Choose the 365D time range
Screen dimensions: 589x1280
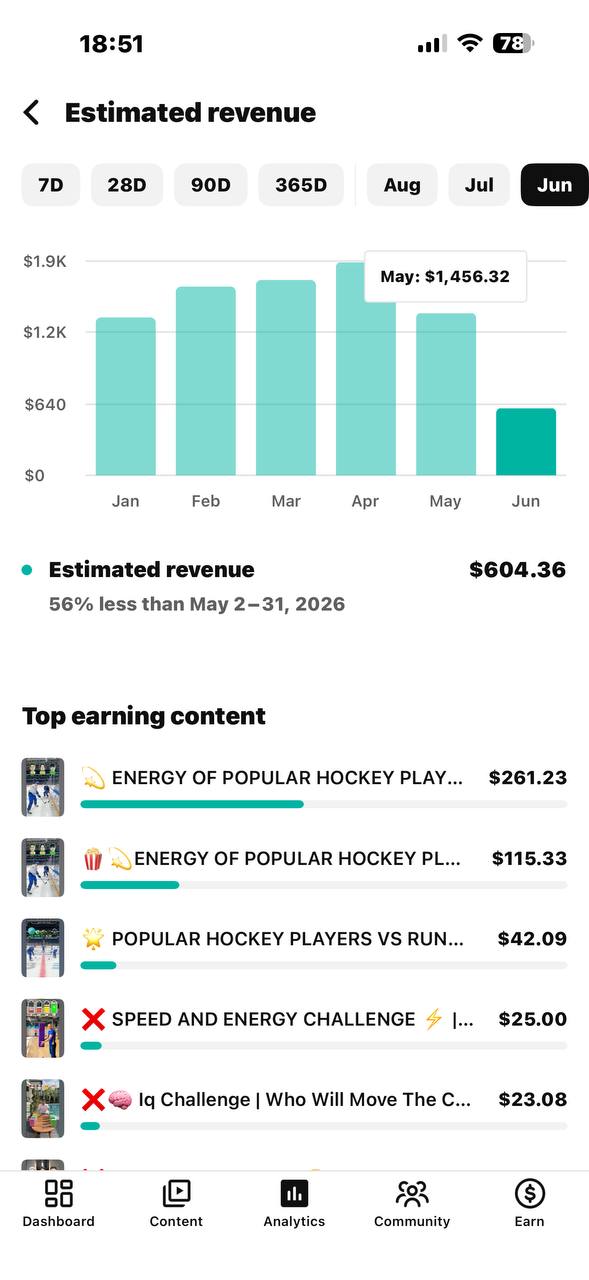301,185
